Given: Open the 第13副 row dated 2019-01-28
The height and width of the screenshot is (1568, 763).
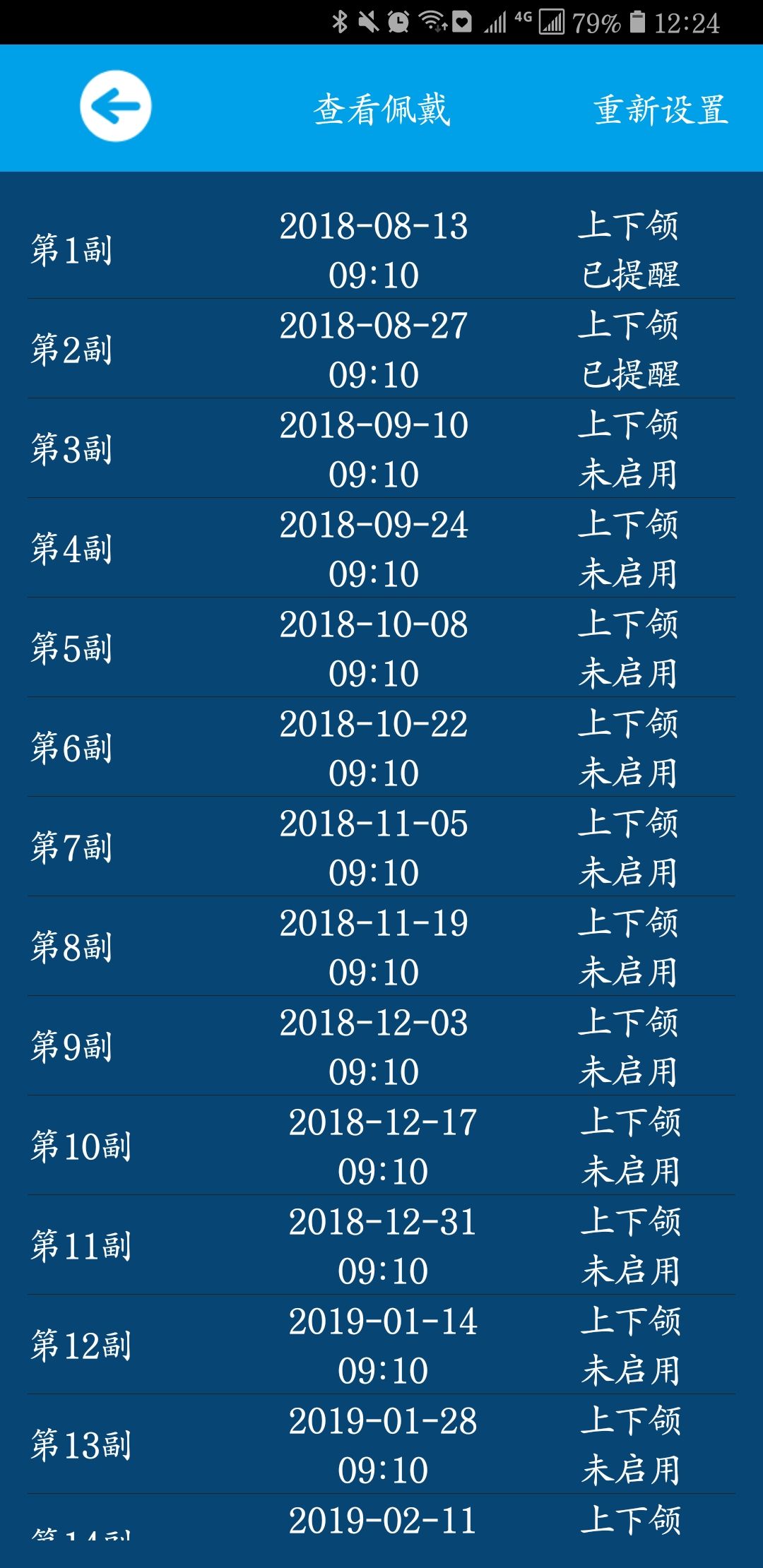Looking at the screenshot, I should click(381, 1444).
